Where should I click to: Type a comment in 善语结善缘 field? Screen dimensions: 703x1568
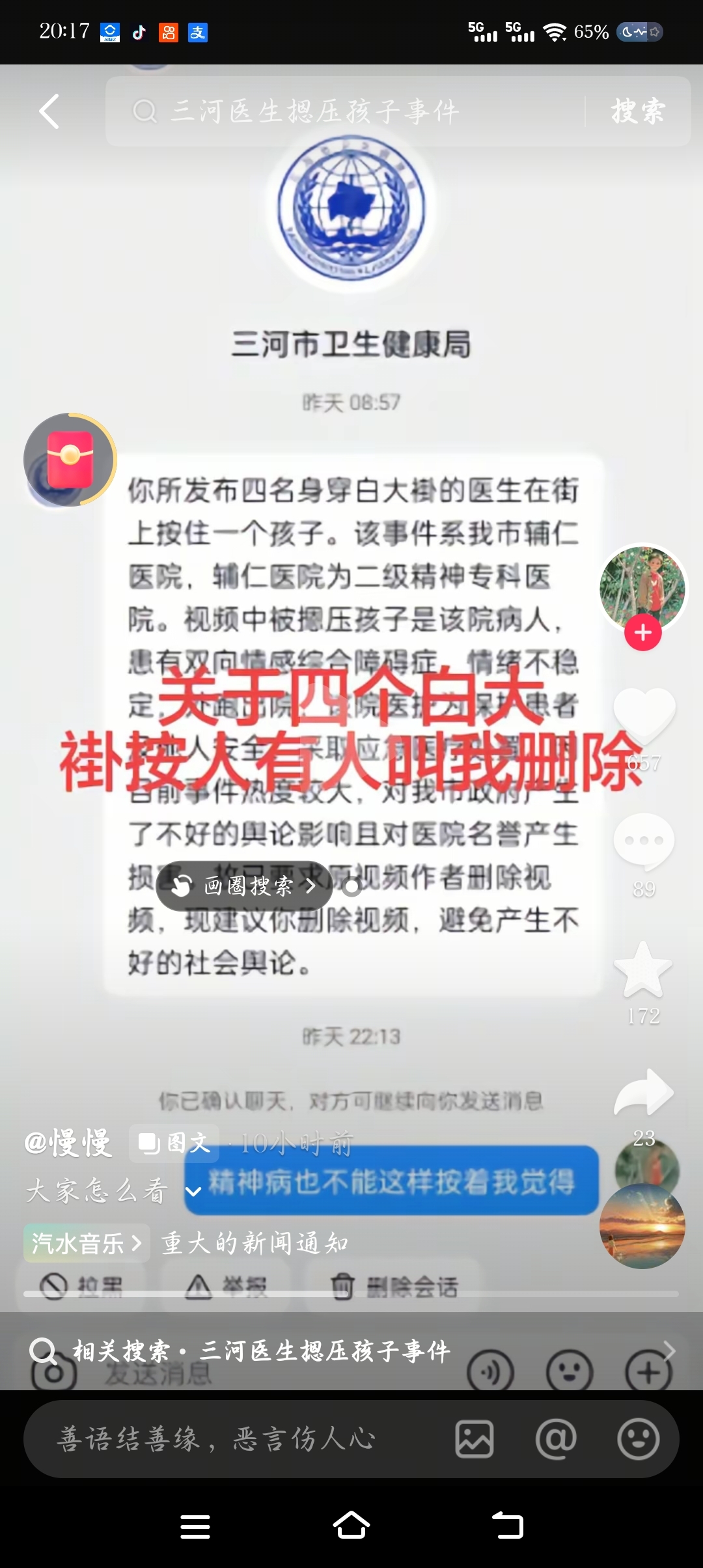tap(228, 1439)
